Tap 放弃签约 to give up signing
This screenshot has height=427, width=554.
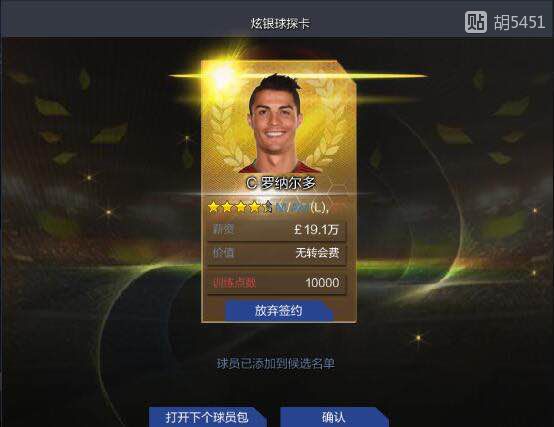(x=279, y=311)
